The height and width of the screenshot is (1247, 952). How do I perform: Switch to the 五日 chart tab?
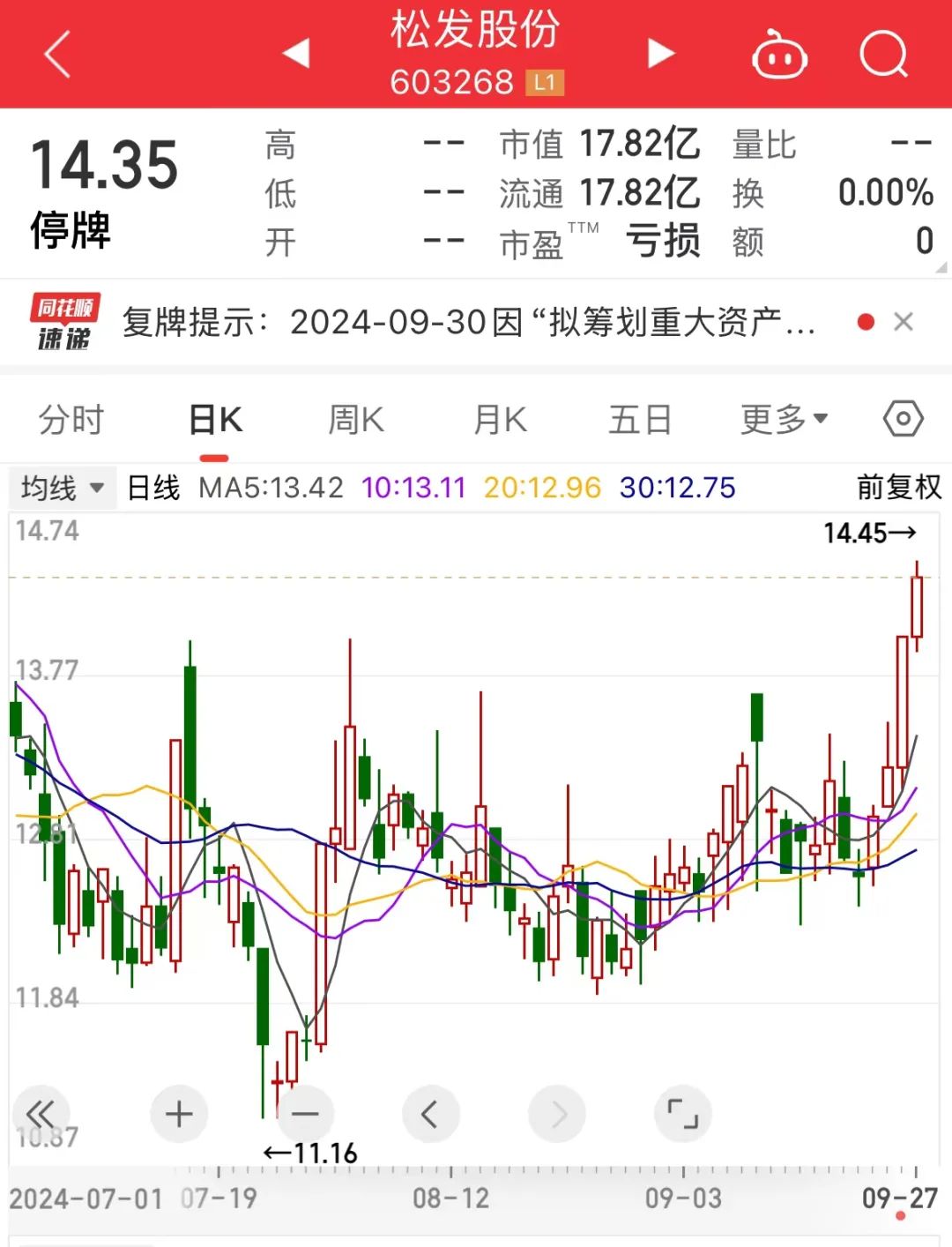tap(640, 420)
